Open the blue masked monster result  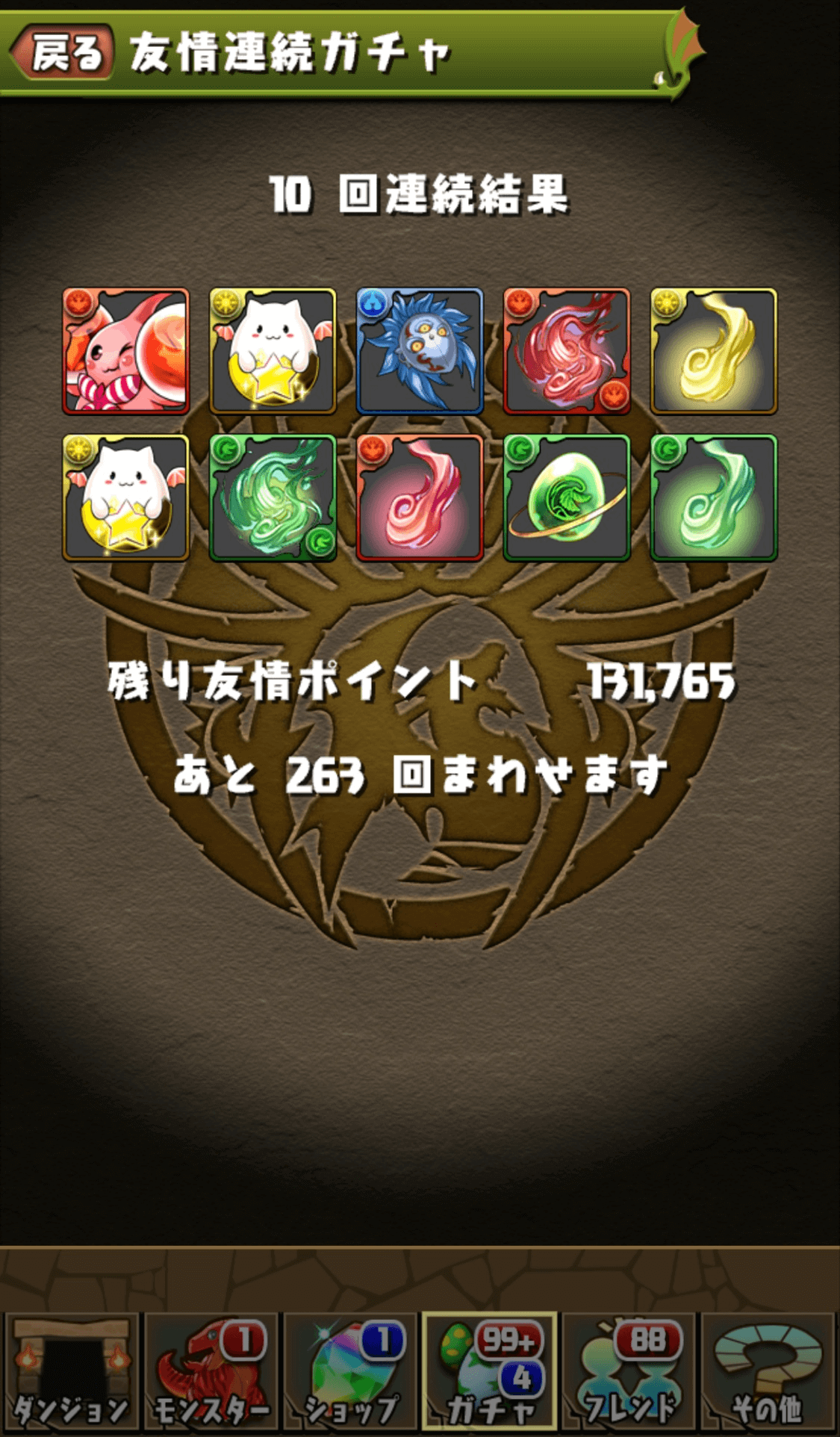pos(420,351)
